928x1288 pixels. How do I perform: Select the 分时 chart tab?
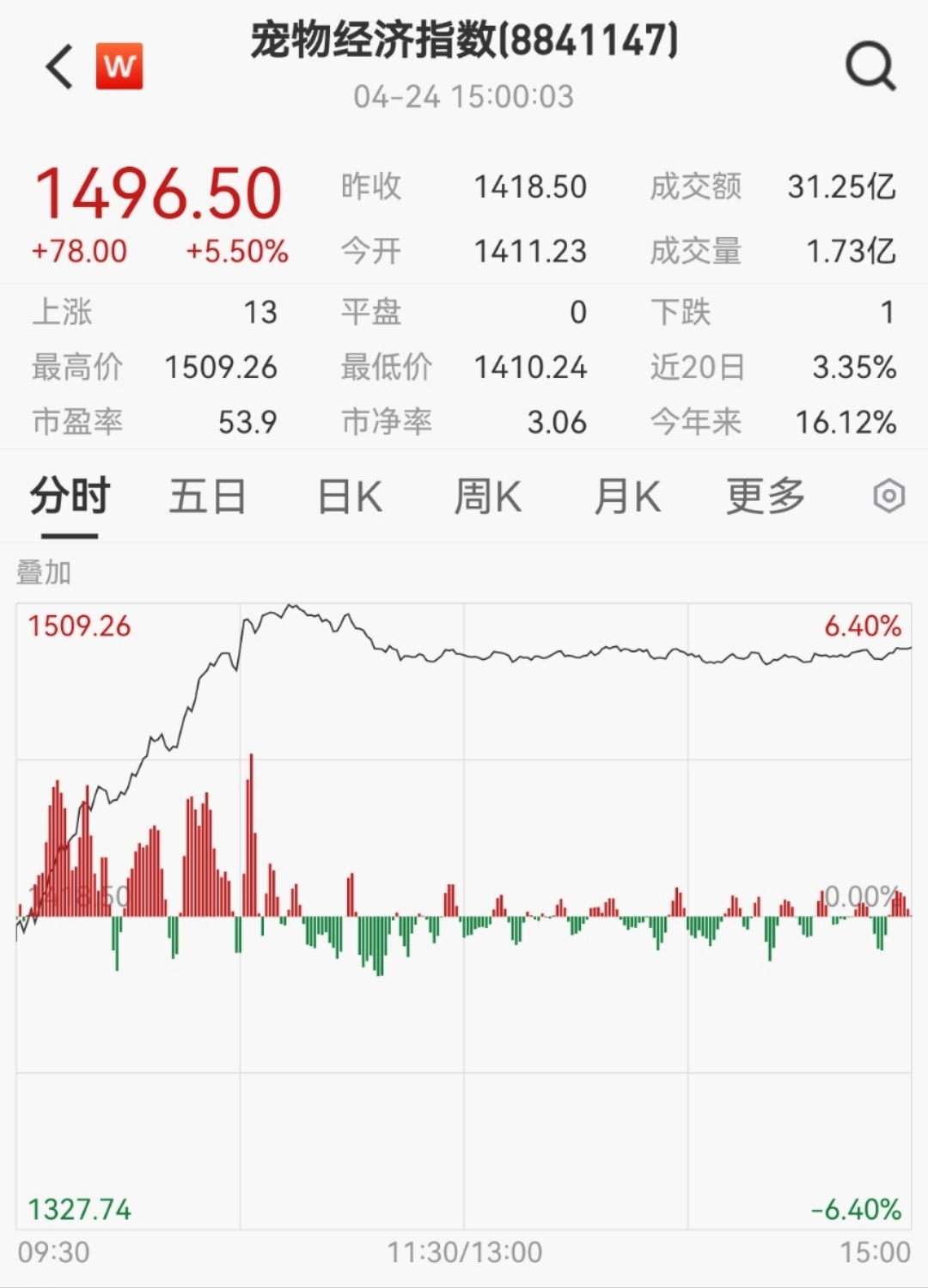click(x=70, y=497)
